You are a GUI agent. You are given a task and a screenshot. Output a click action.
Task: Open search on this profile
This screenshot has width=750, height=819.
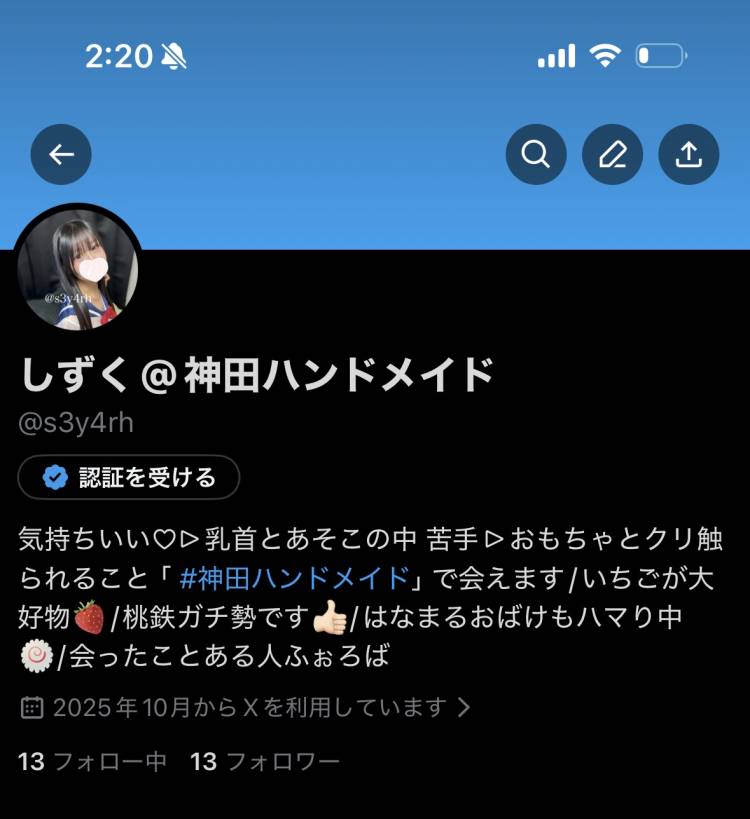[536, 154]
